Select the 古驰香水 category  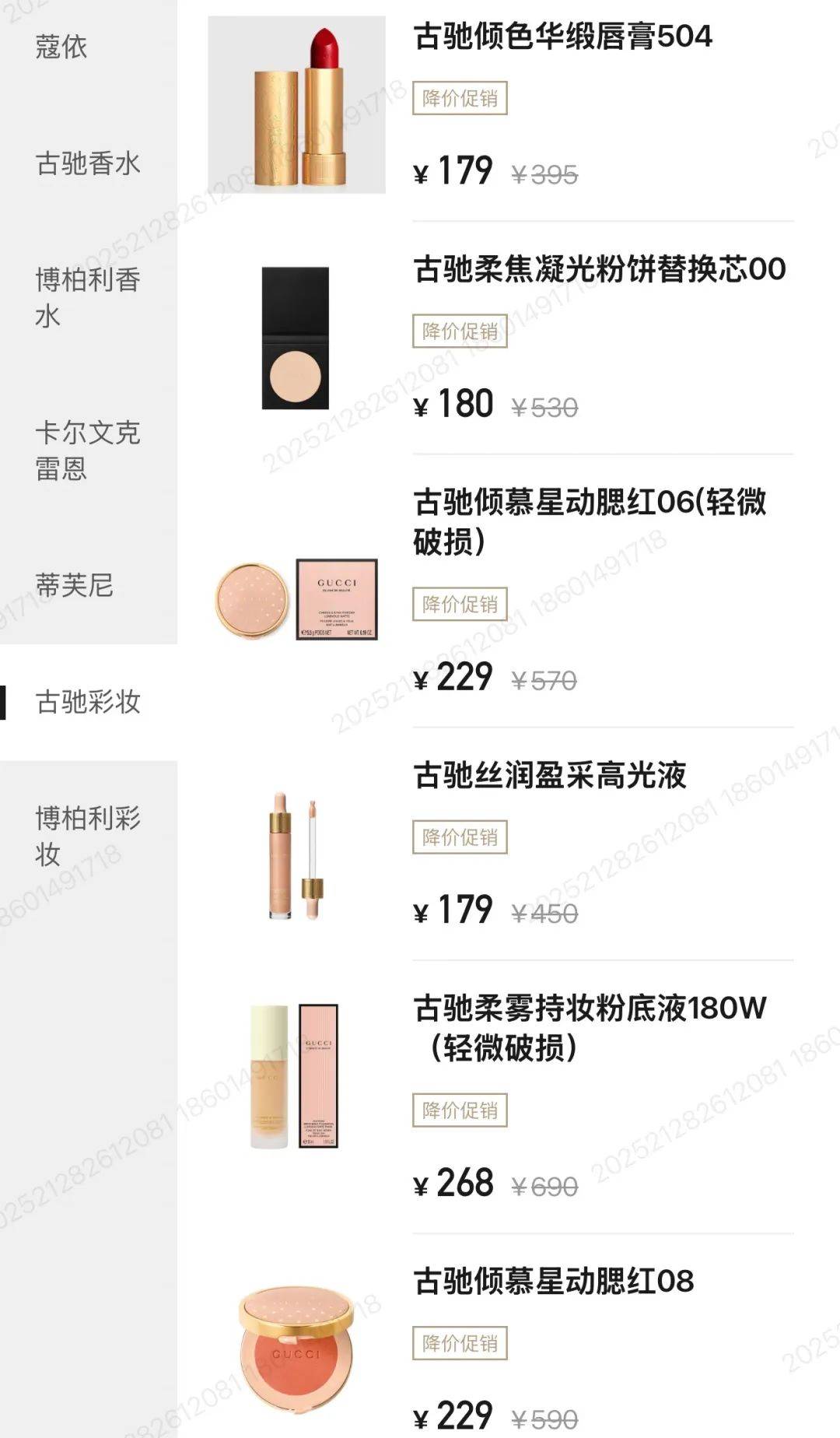(88, 163)
